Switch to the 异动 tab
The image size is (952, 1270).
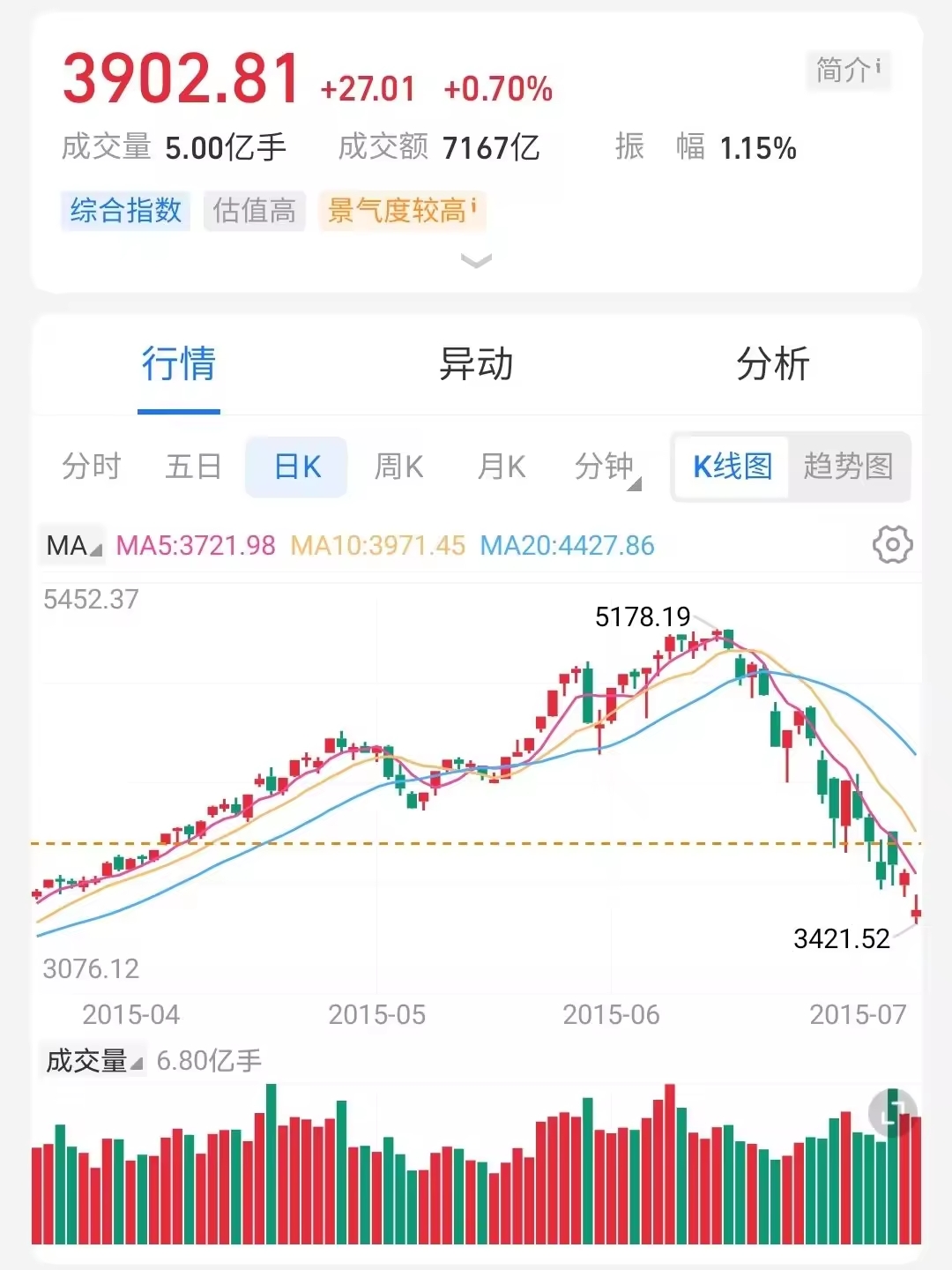click(x=476, y=364)
